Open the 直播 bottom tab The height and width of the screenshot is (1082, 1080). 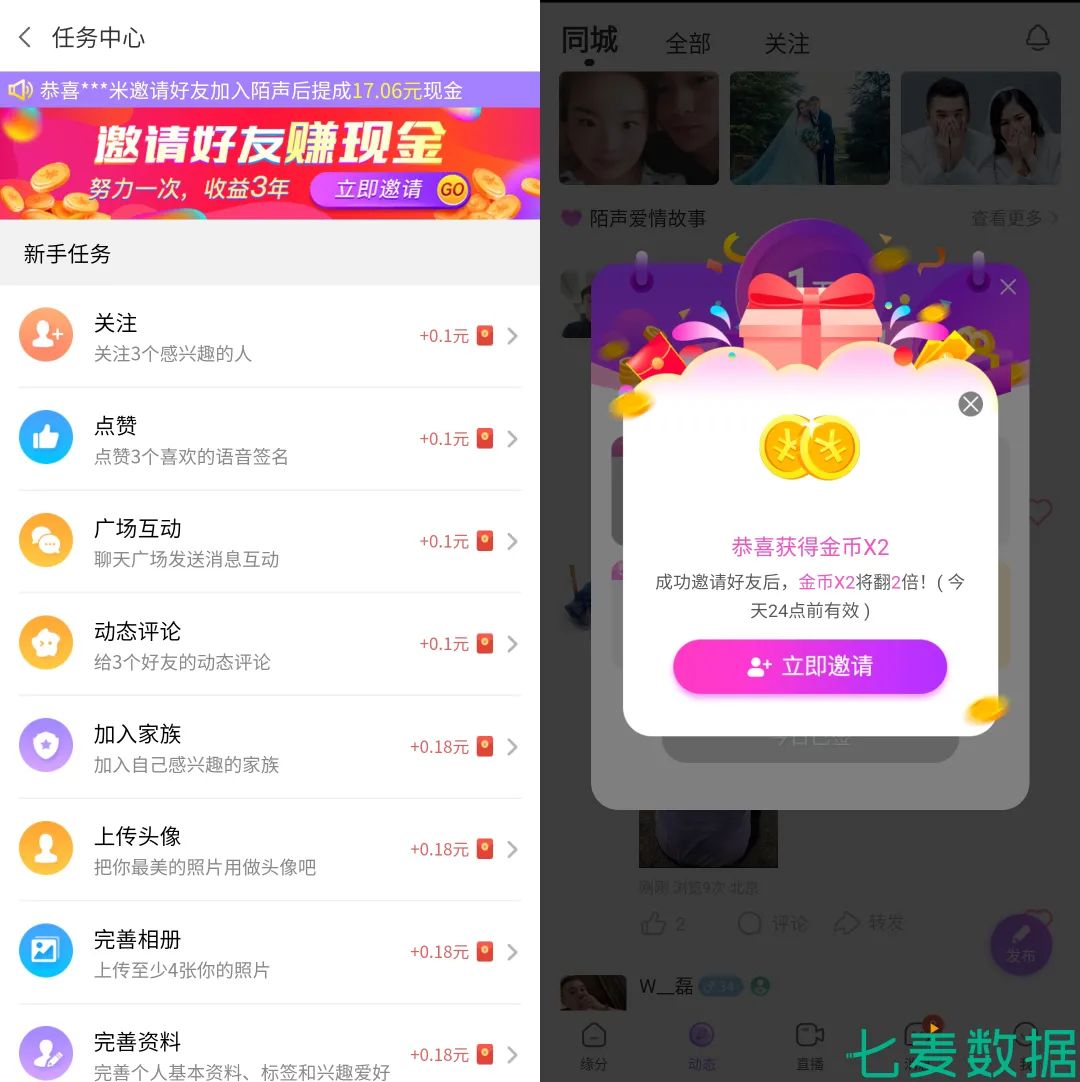[809, 1045]
